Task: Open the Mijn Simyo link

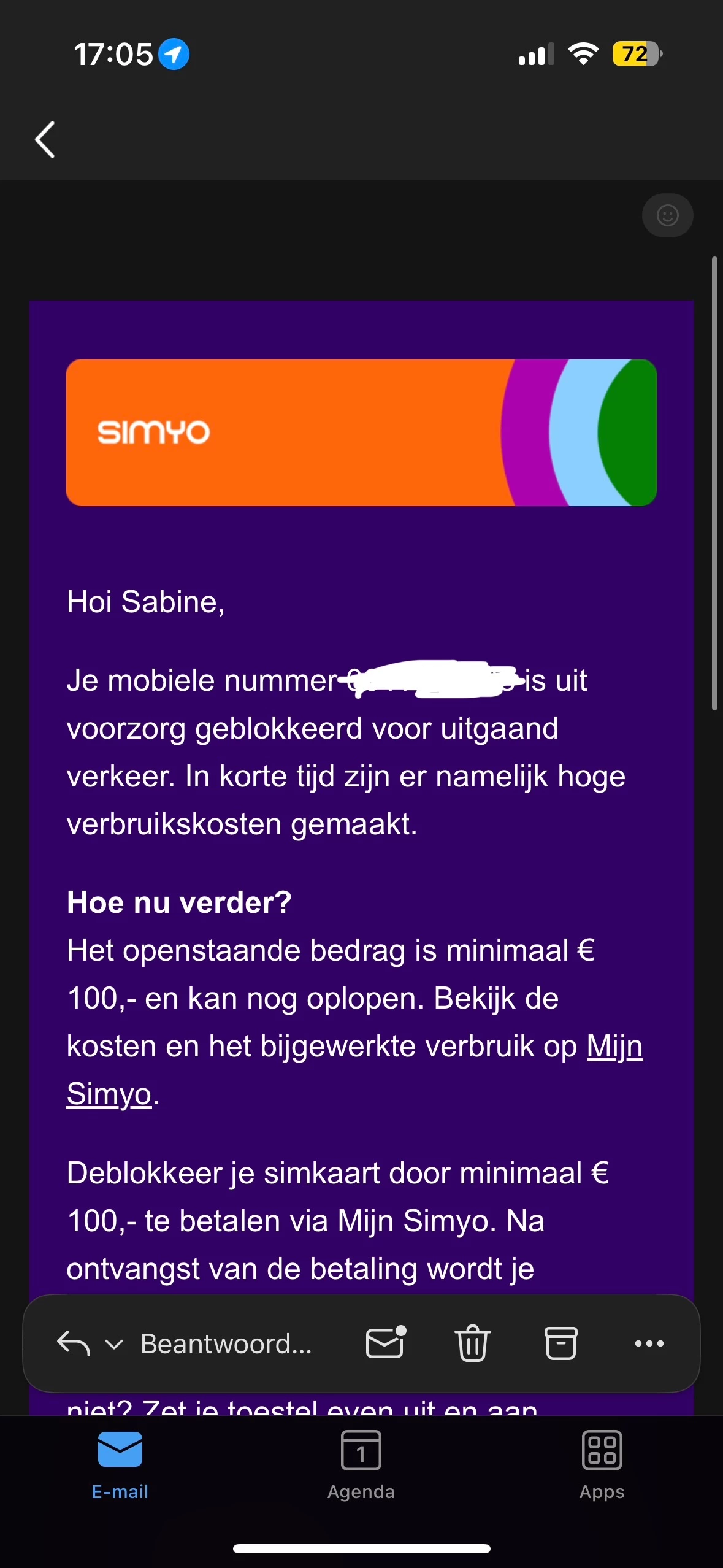Action: pos(614,1047)
